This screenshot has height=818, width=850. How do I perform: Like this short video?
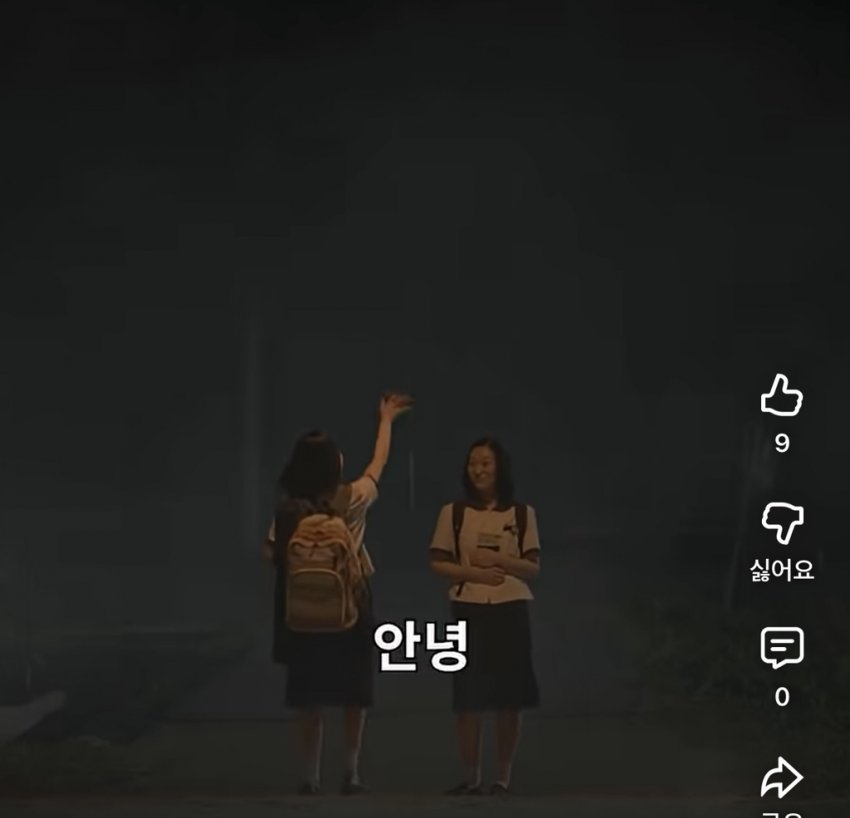781,396
